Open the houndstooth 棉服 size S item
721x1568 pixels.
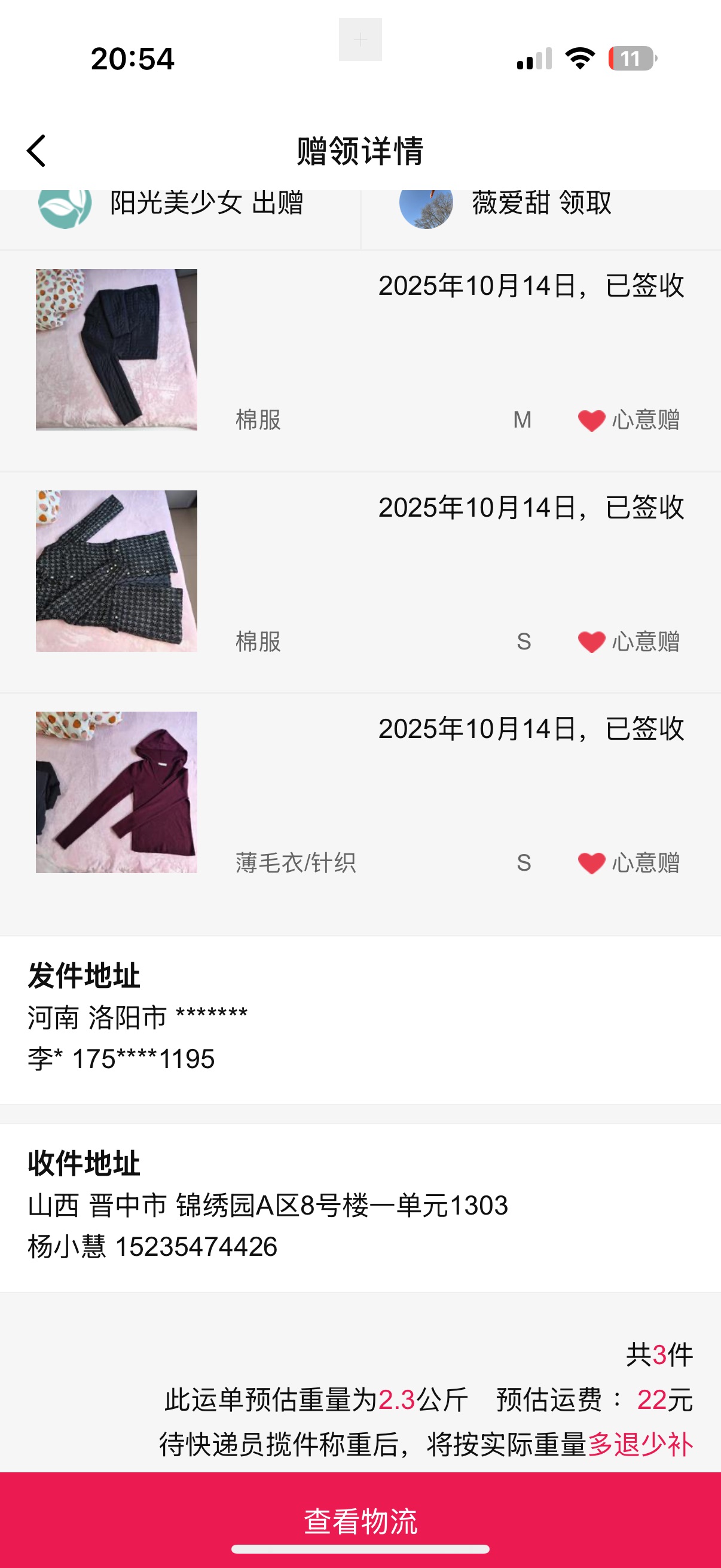click(x=116, y=571)
